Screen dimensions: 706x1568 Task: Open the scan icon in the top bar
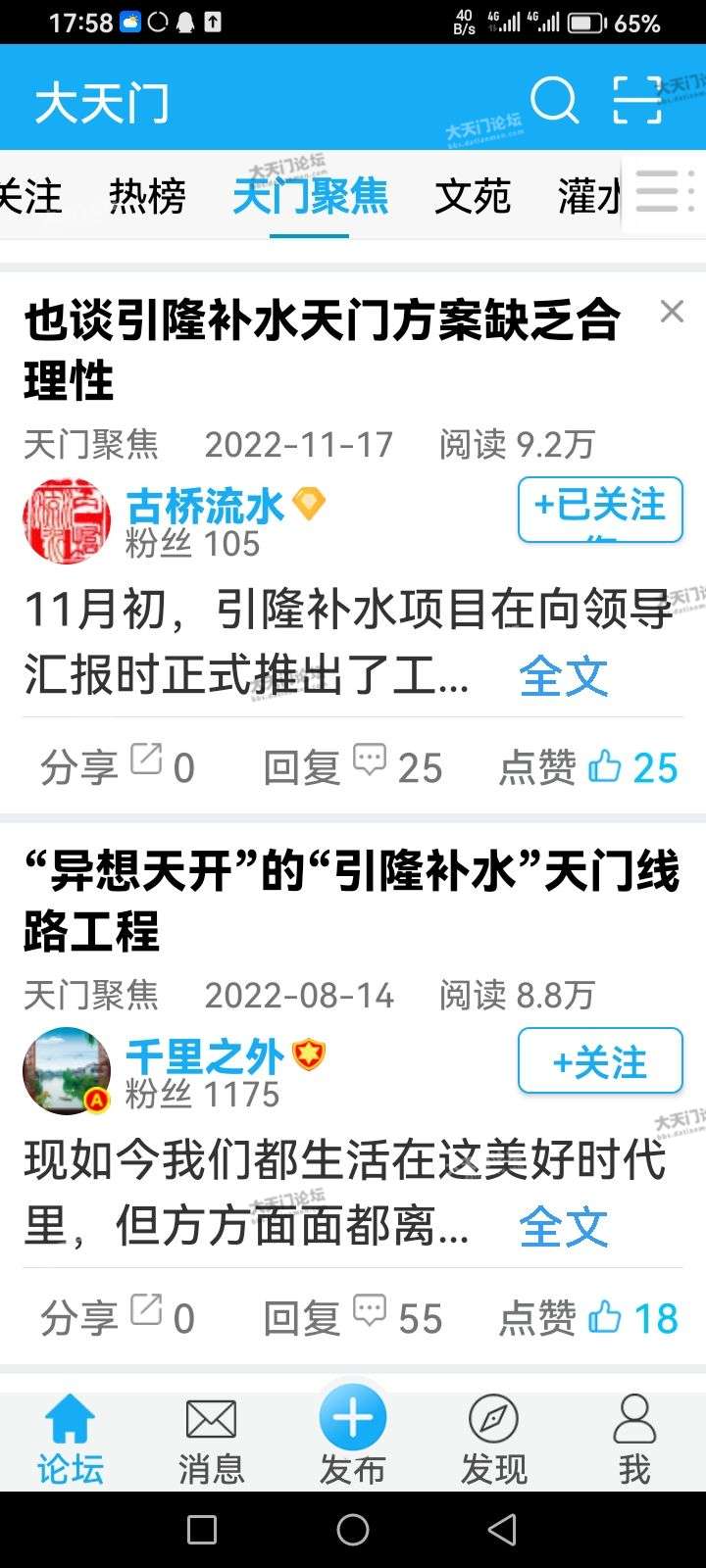[x=637, y=99]
